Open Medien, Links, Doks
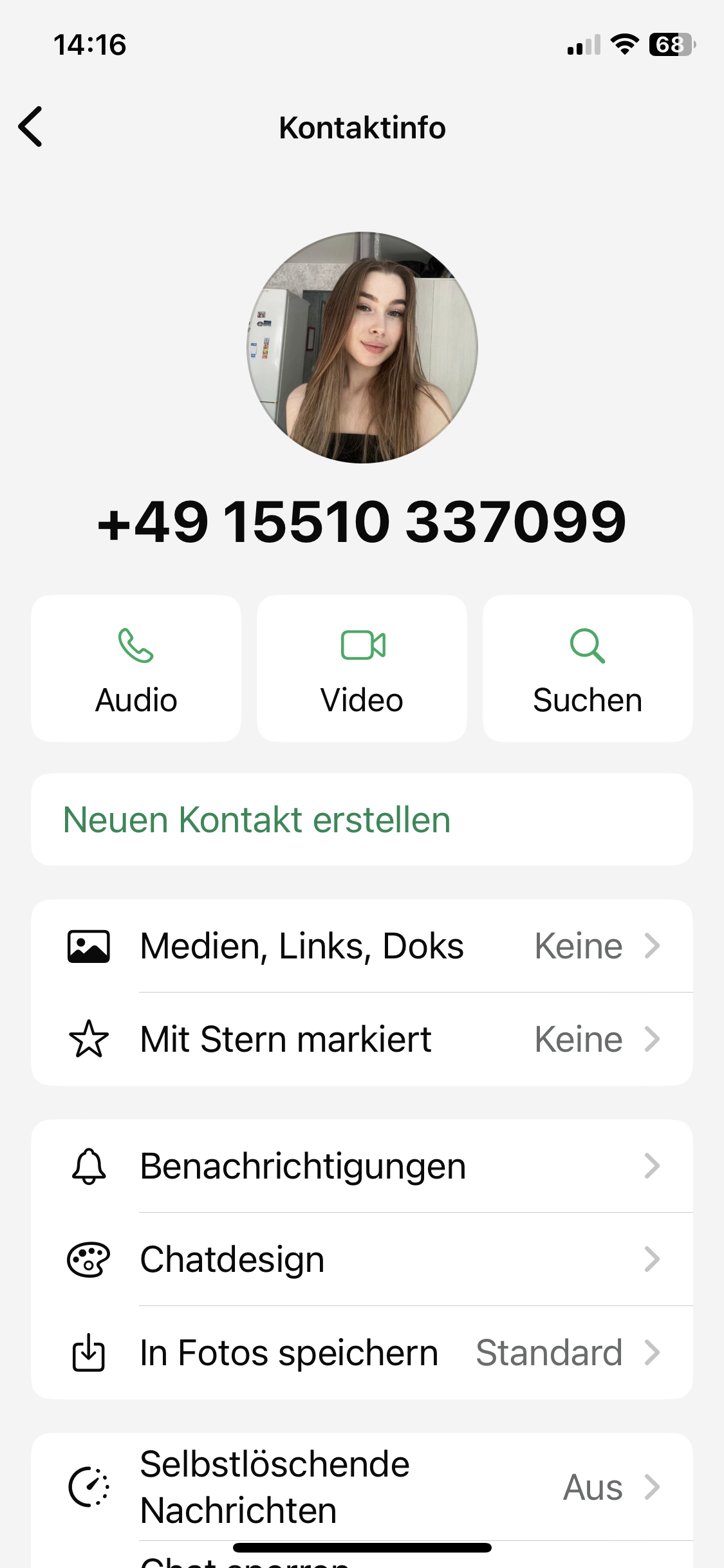Image resolution: width=724 pixels, height=1568 pixels. [x=362, y=946]
